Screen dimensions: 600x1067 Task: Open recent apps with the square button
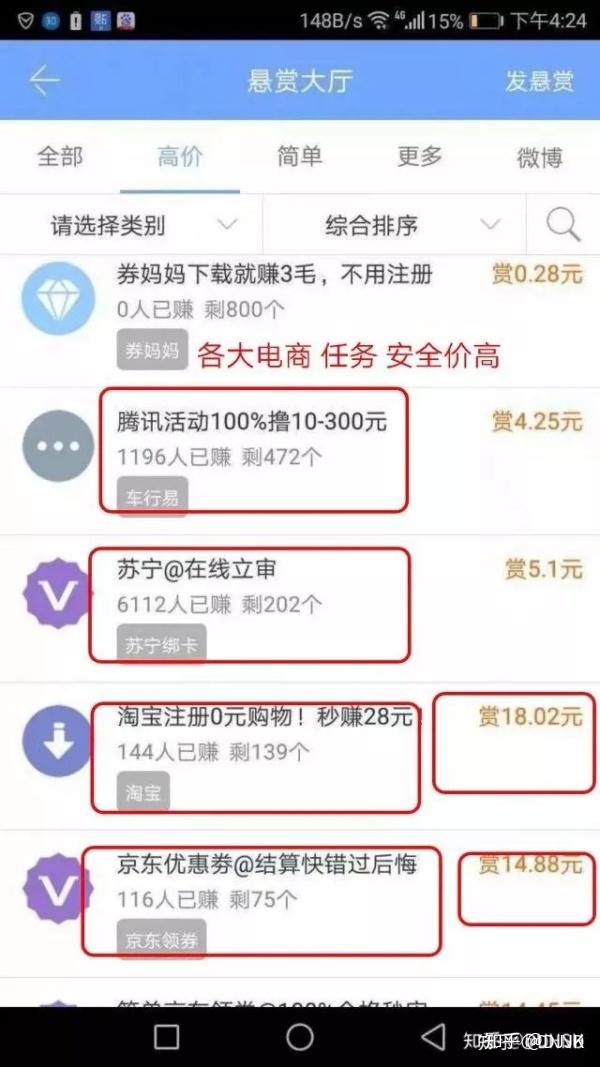[167, 1036]
